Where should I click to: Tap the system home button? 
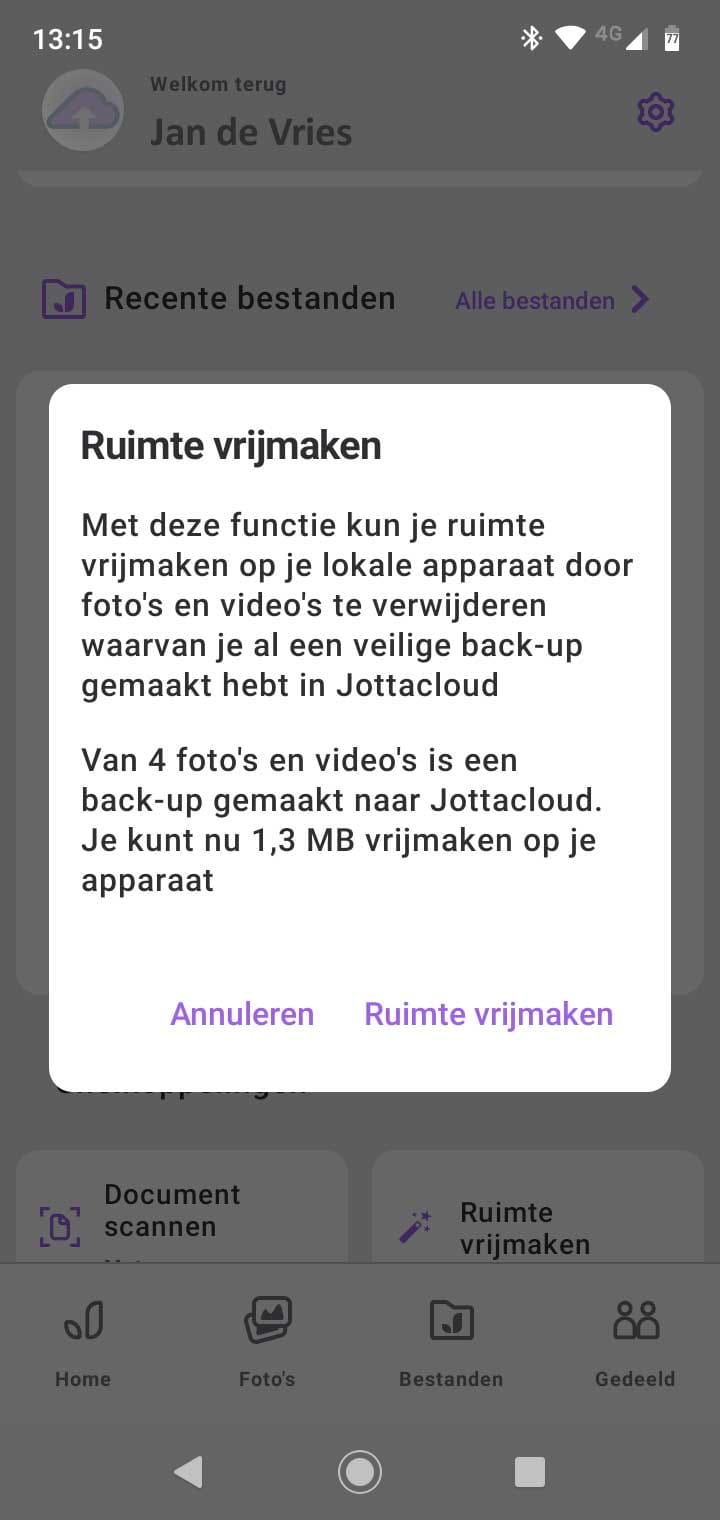tap(359, 1471)
